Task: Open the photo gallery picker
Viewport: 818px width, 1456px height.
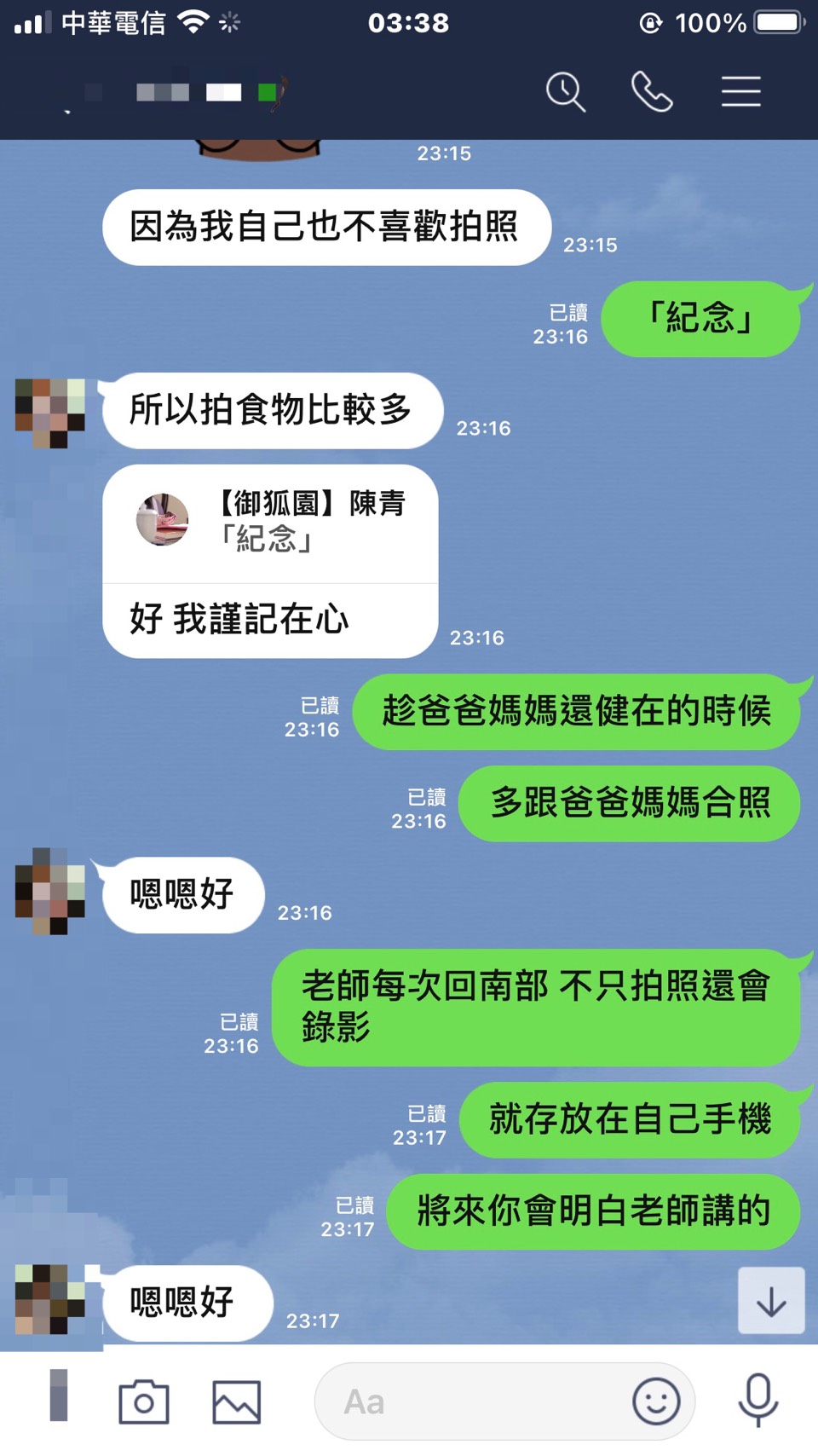Action: (x=236, y=1401)
